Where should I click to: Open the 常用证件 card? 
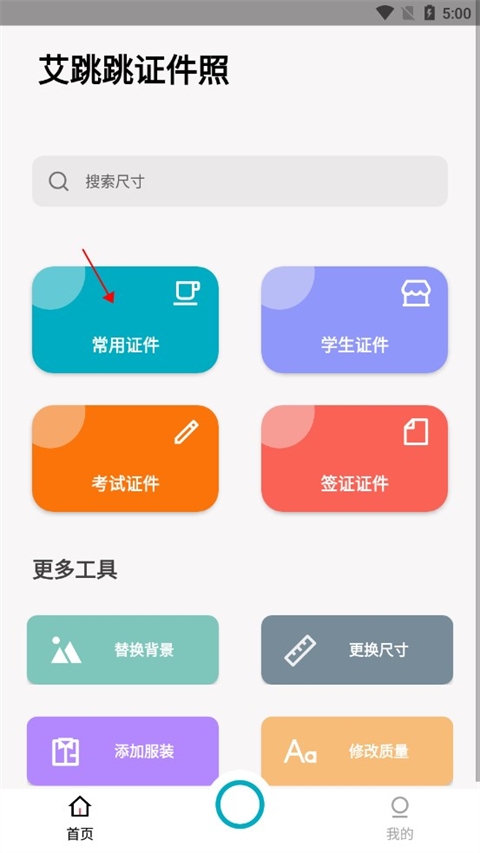(x=125, y=319)
